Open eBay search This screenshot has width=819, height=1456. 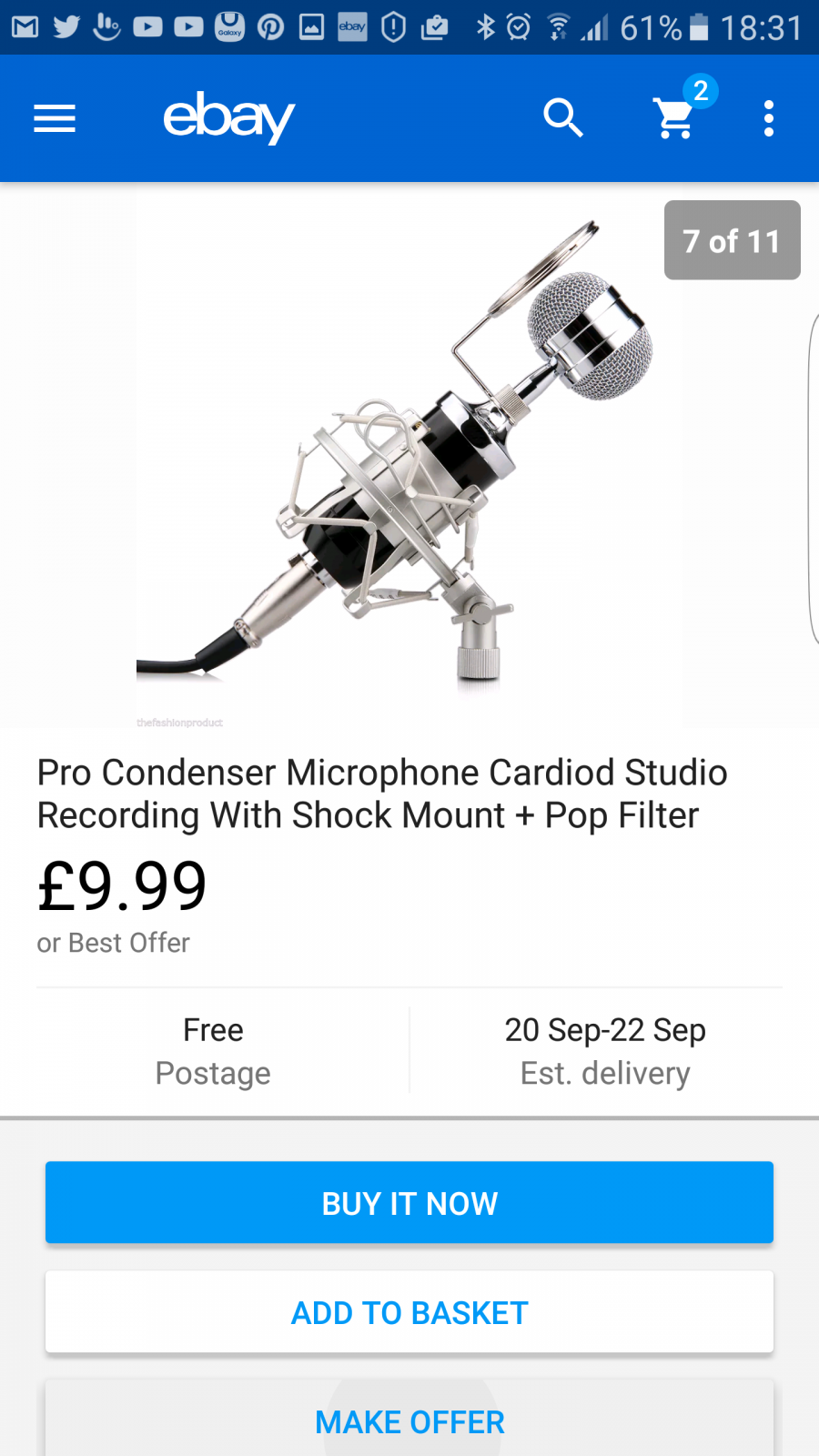[x=563, y=118]
